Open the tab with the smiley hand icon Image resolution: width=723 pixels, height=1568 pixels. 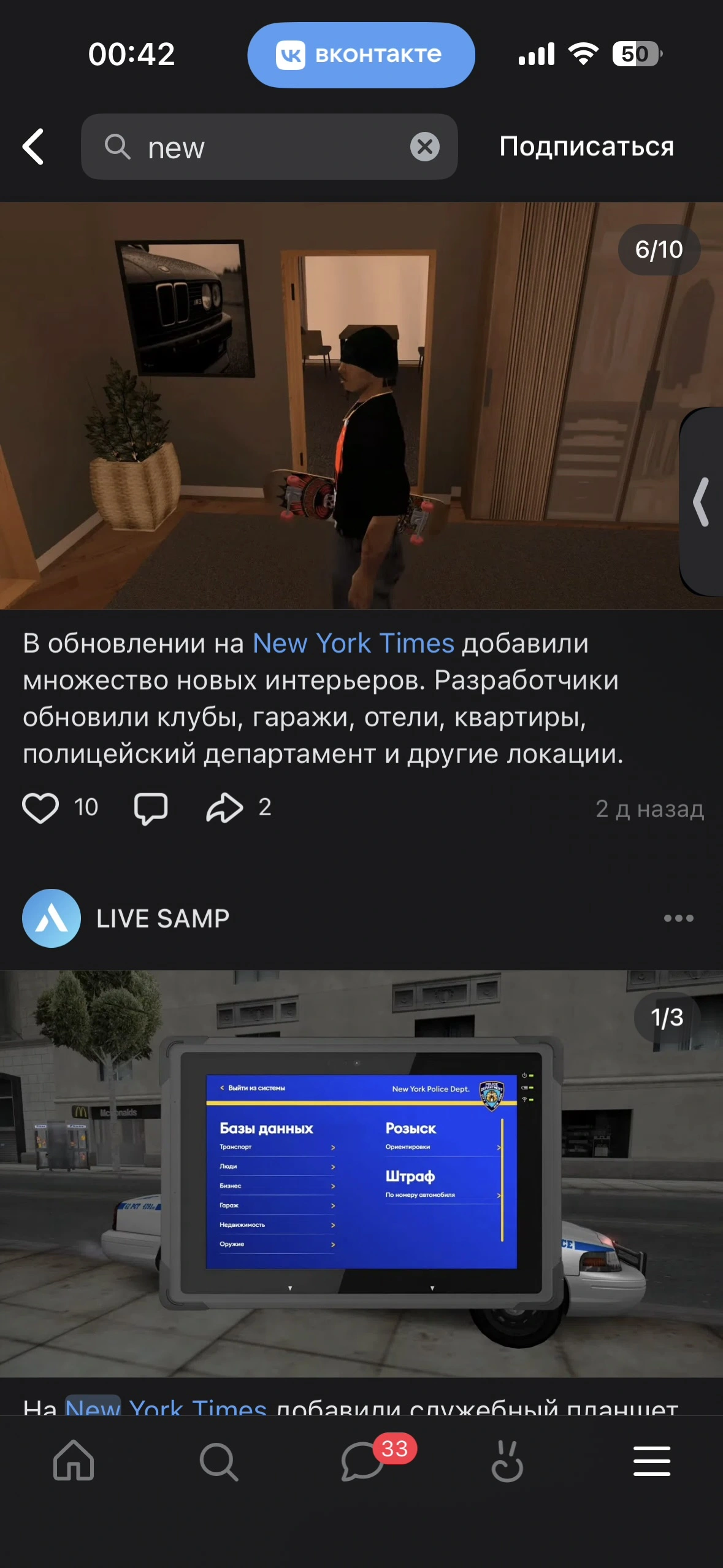507,1461
